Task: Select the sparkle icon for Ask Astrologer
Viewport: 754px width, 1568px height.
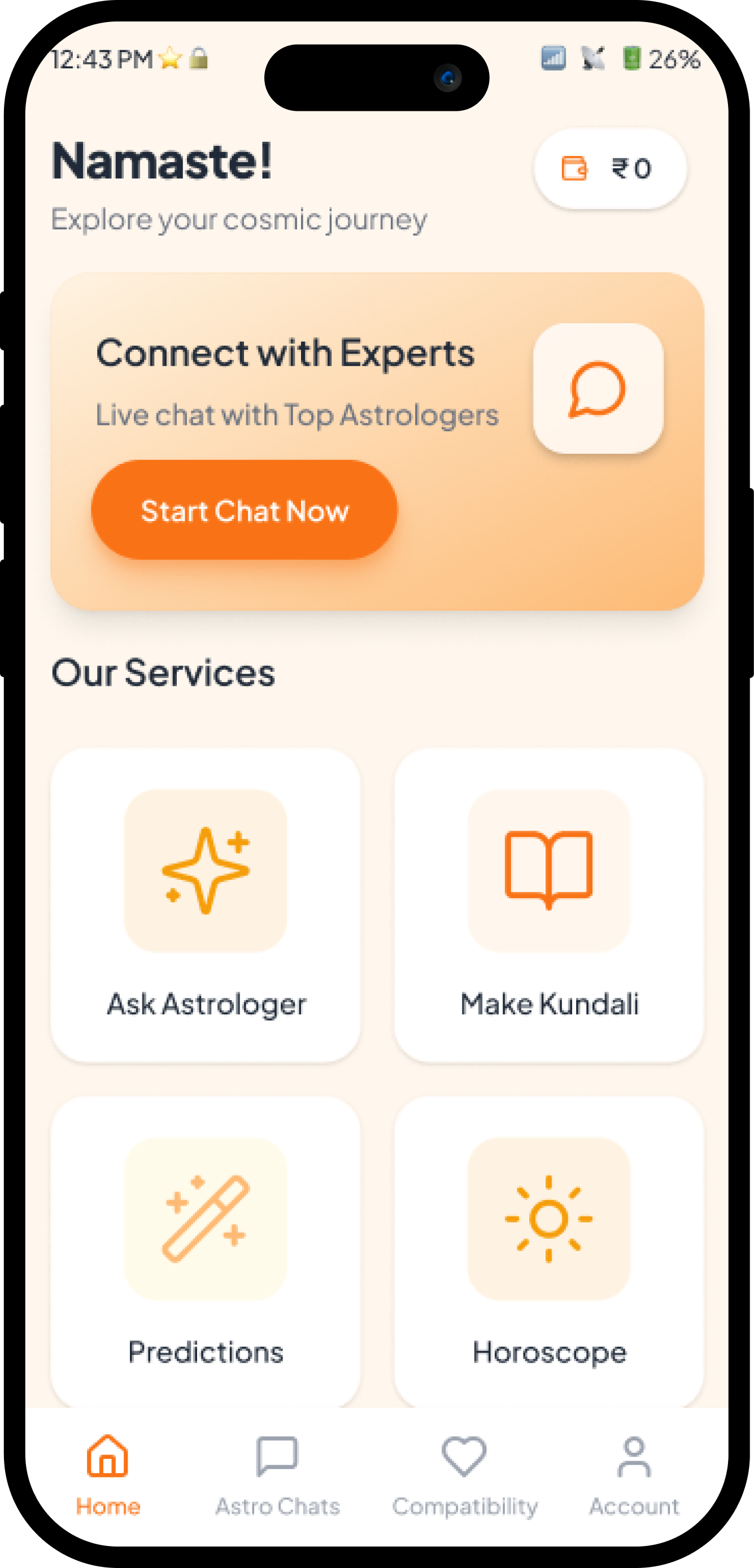Action: (206, 870)
